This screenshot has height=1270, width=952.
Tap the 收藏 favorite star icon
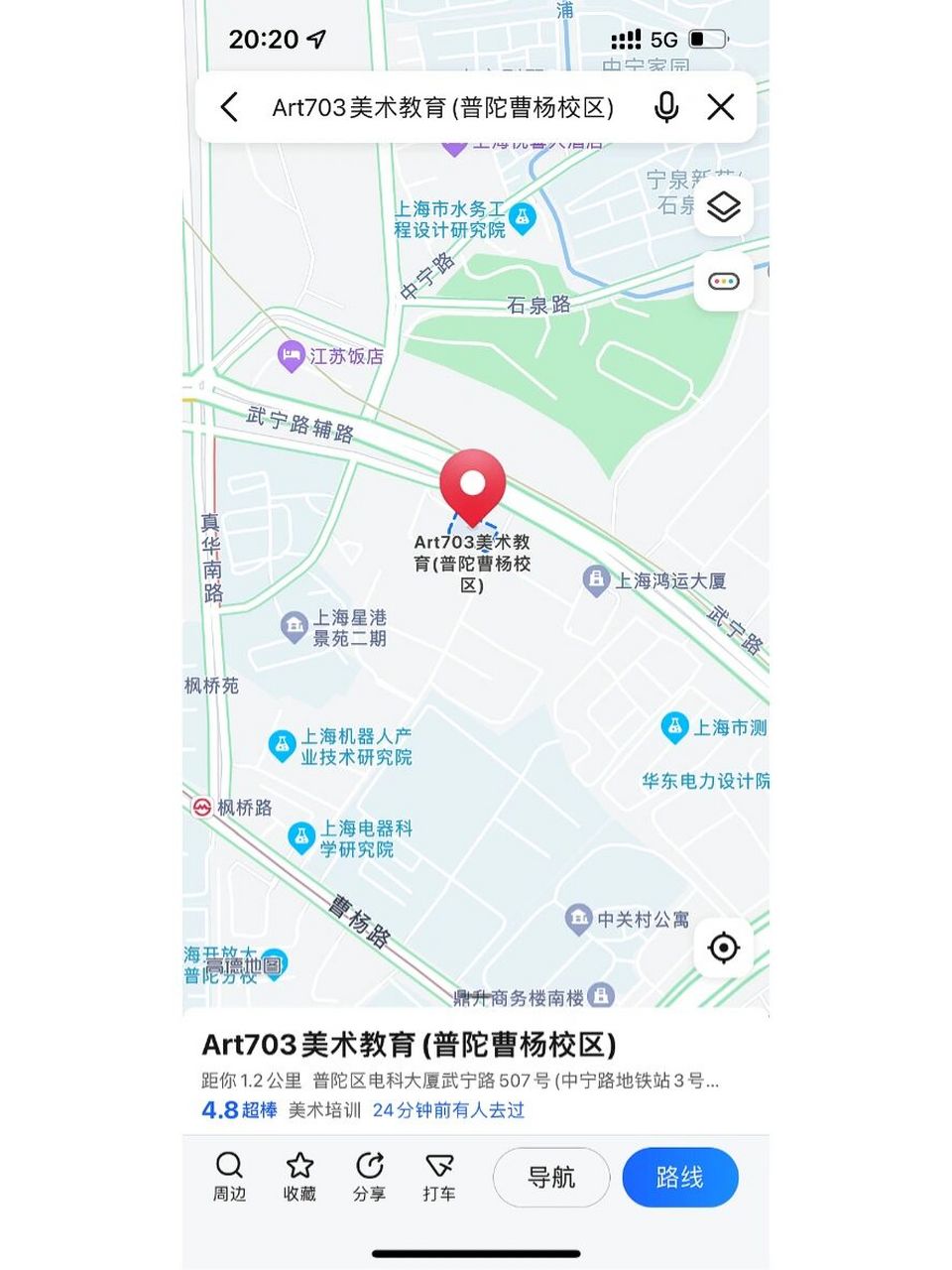299,1177
